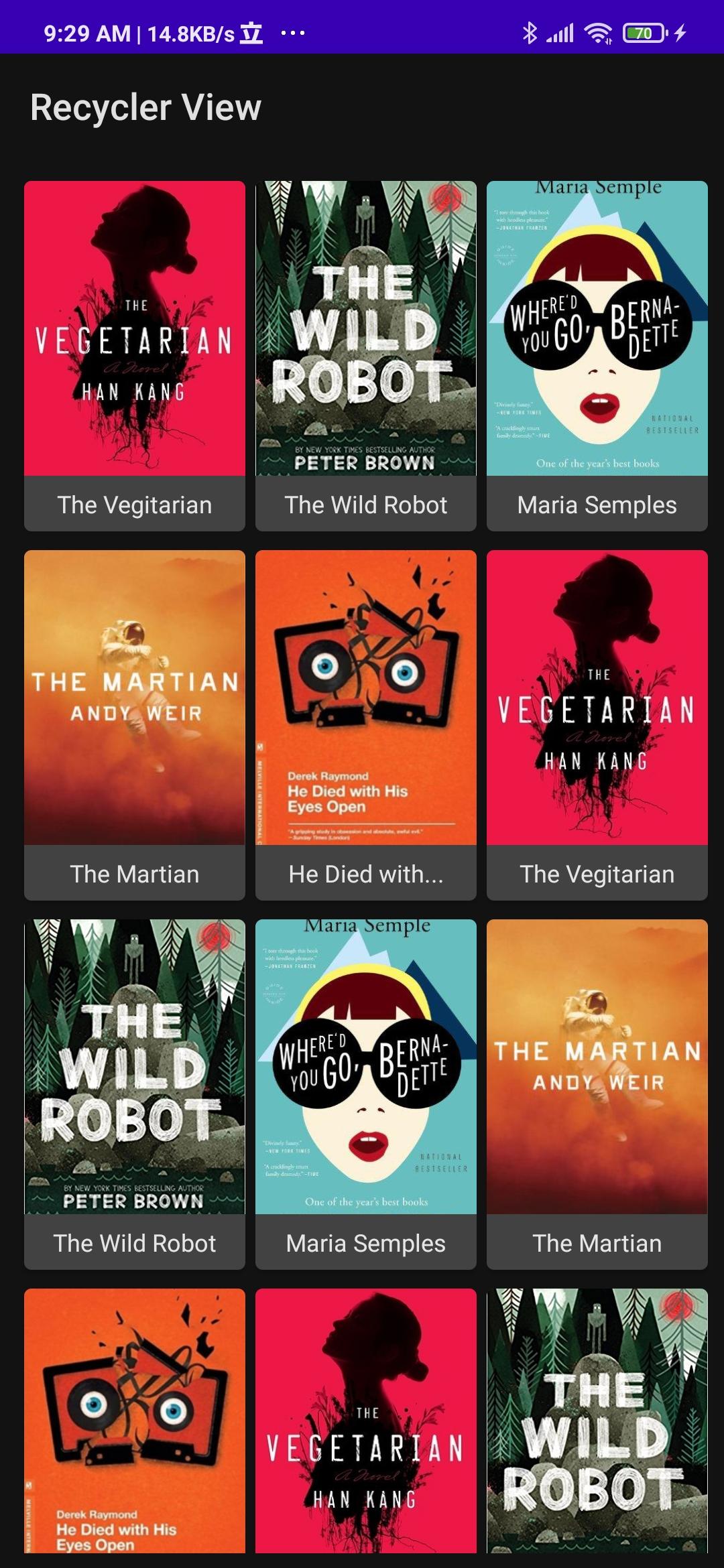Viewport: 724px width, 1568px height.
Task: Open The Wild Robot cover in bottom row
Action: point(597,1421)
